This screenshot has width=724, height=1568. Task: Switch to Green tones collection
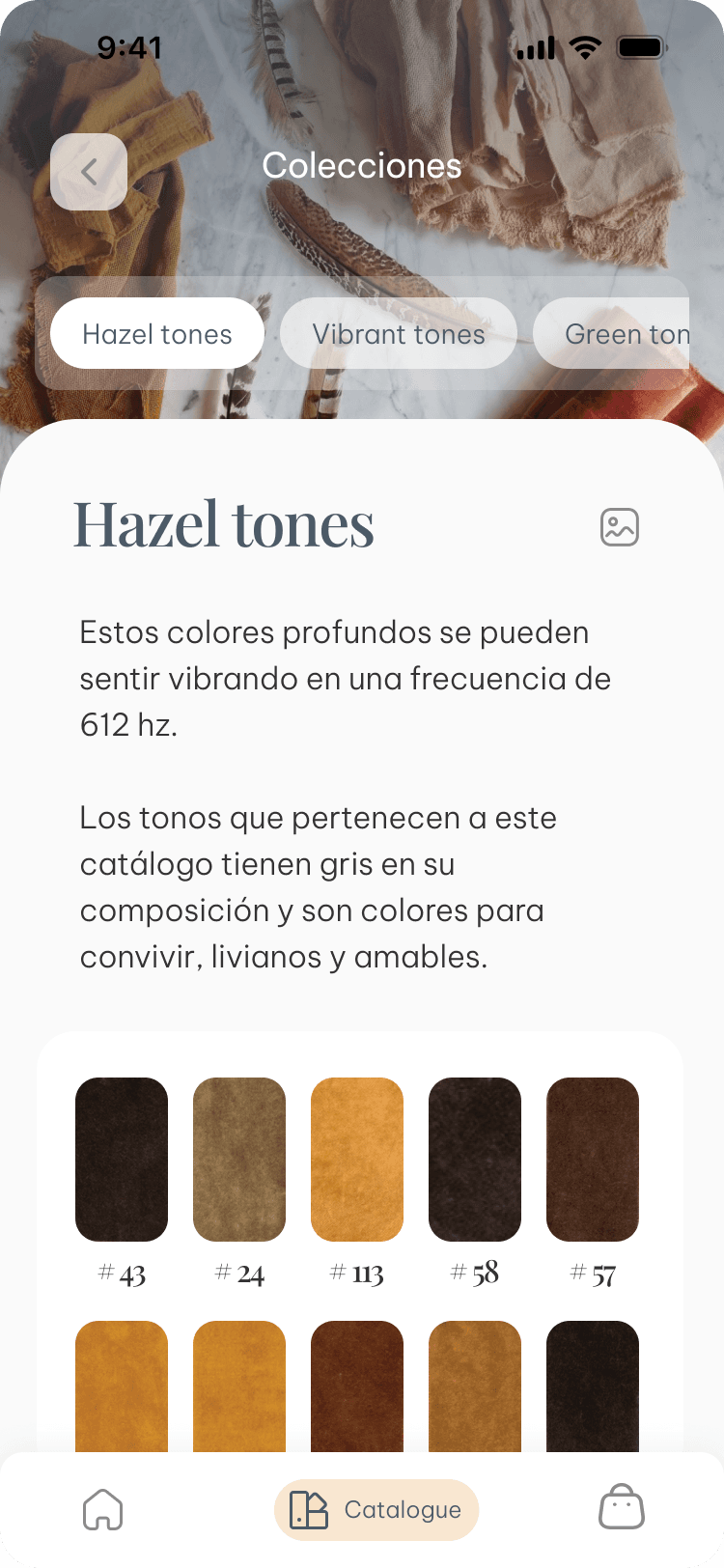(618, 334)
